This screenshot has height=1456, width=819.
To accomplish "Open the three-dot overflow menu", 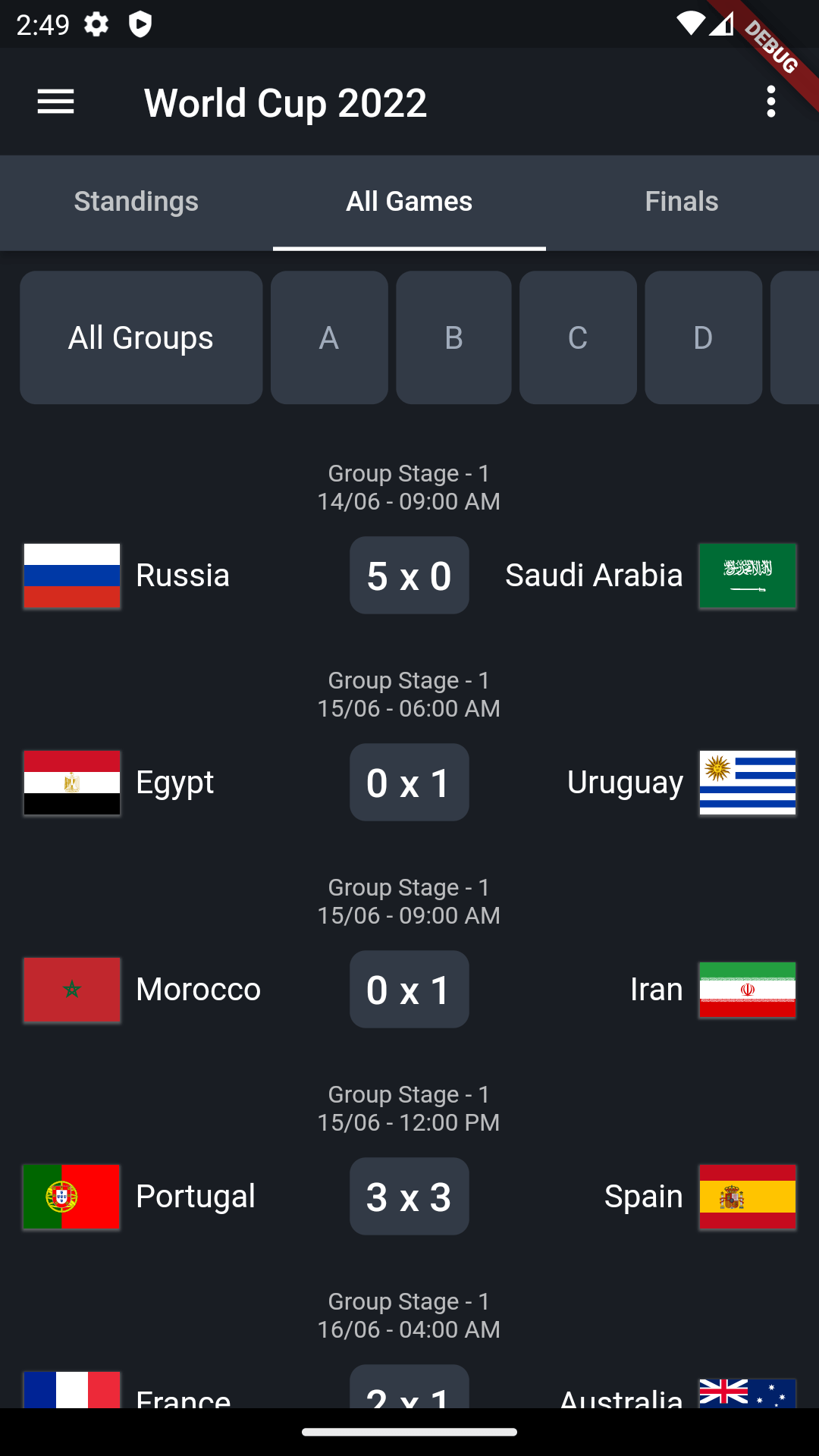I will click(x=770, y=102).
